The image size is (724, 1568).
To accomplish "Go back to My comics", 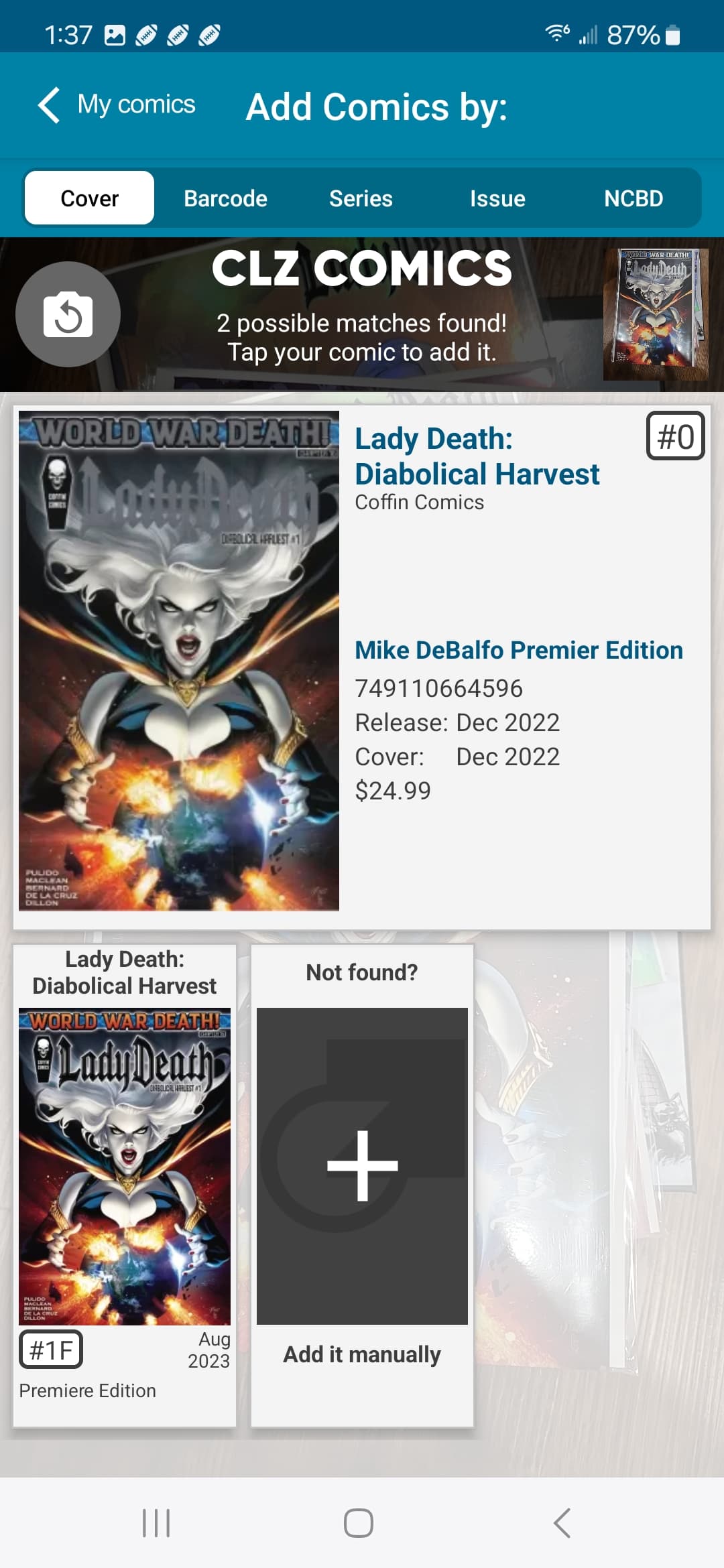I will click(117, 105).
